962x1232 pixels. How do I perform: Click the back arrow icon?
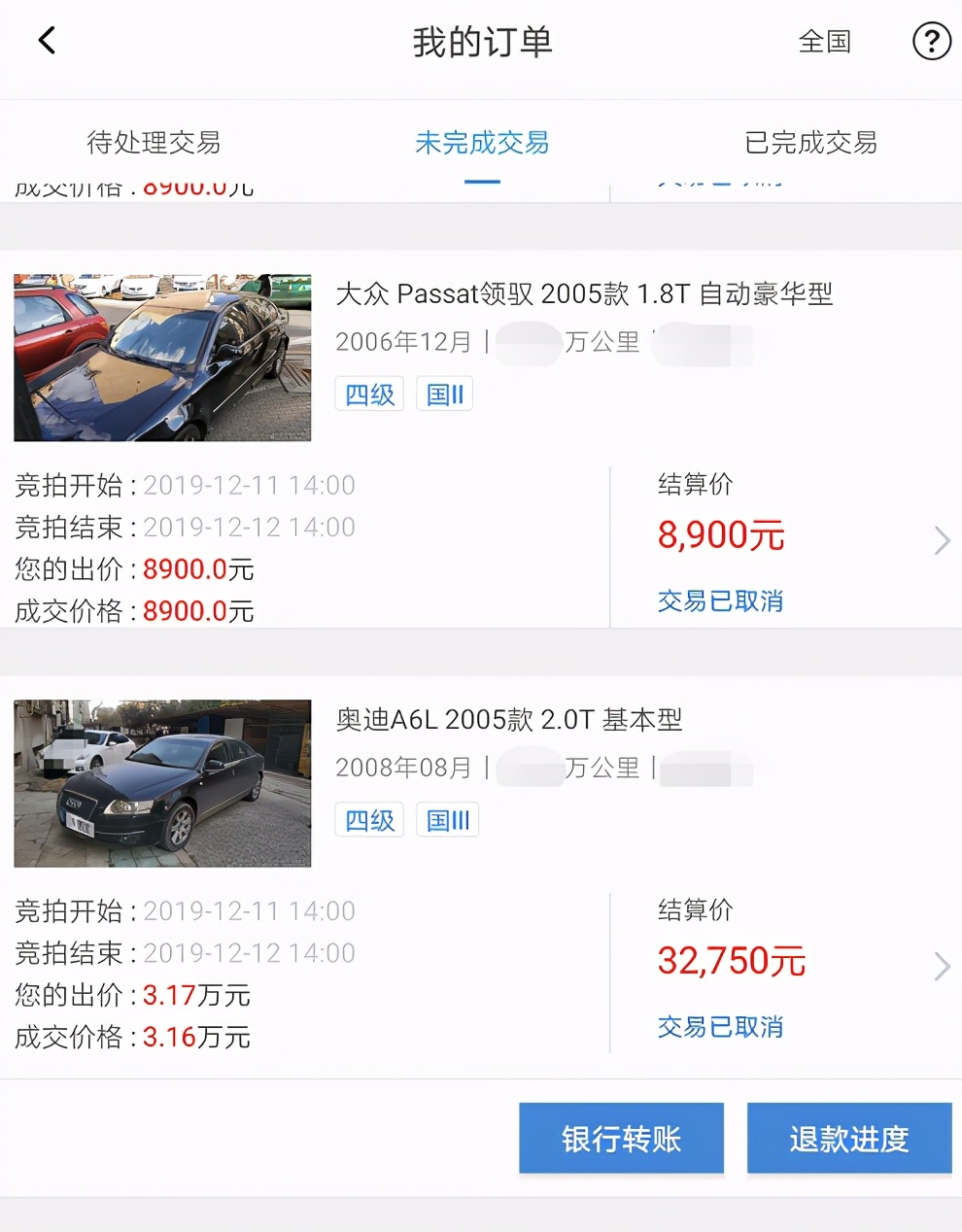coord(46,42)
